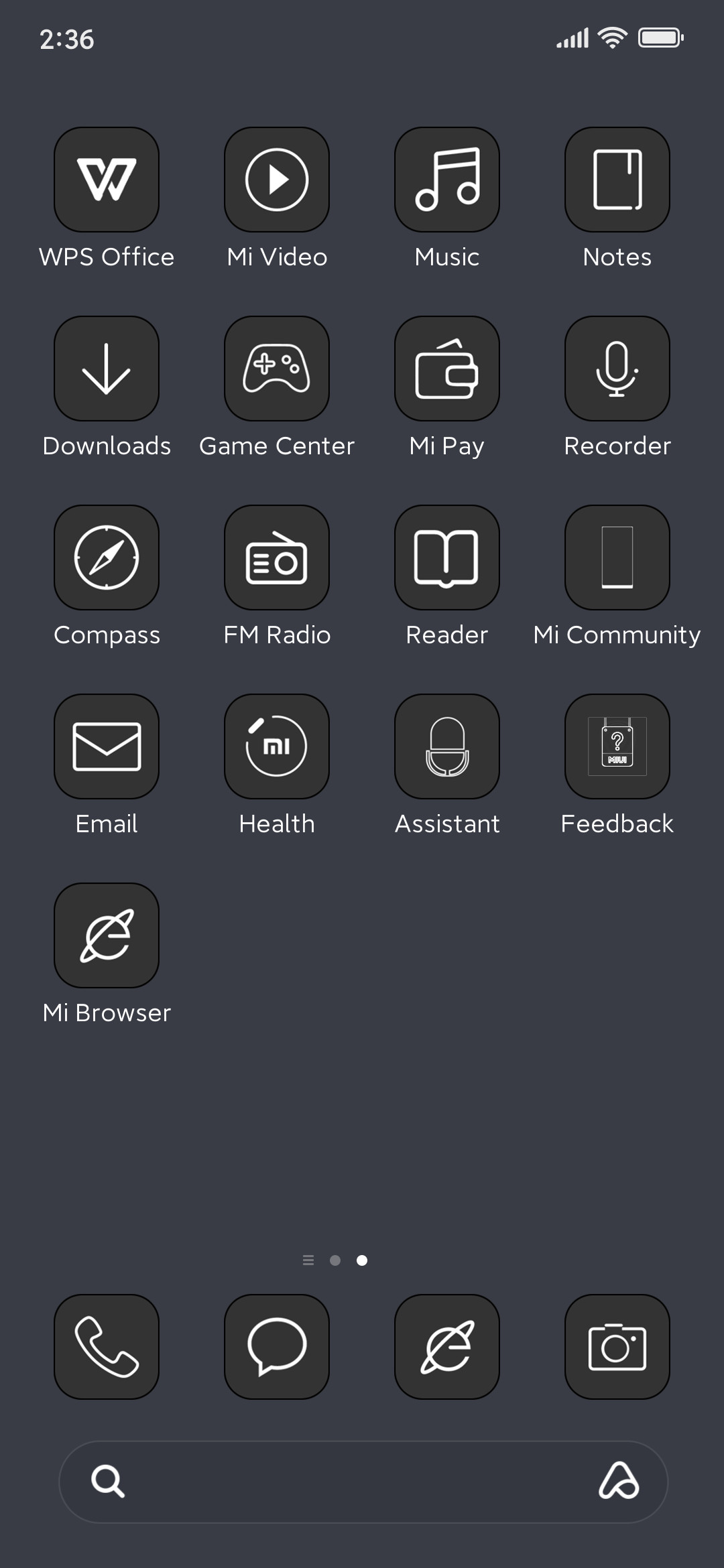Open Mi Community
Viewport: 724px width, 1568px height.
617,558
